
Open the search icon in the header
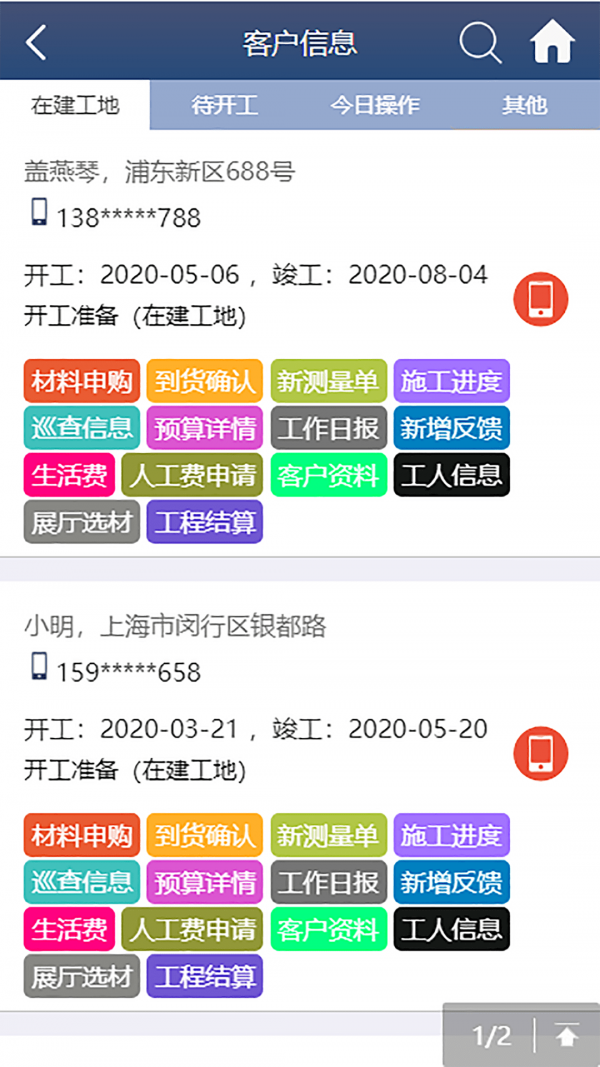coord(480,43)
